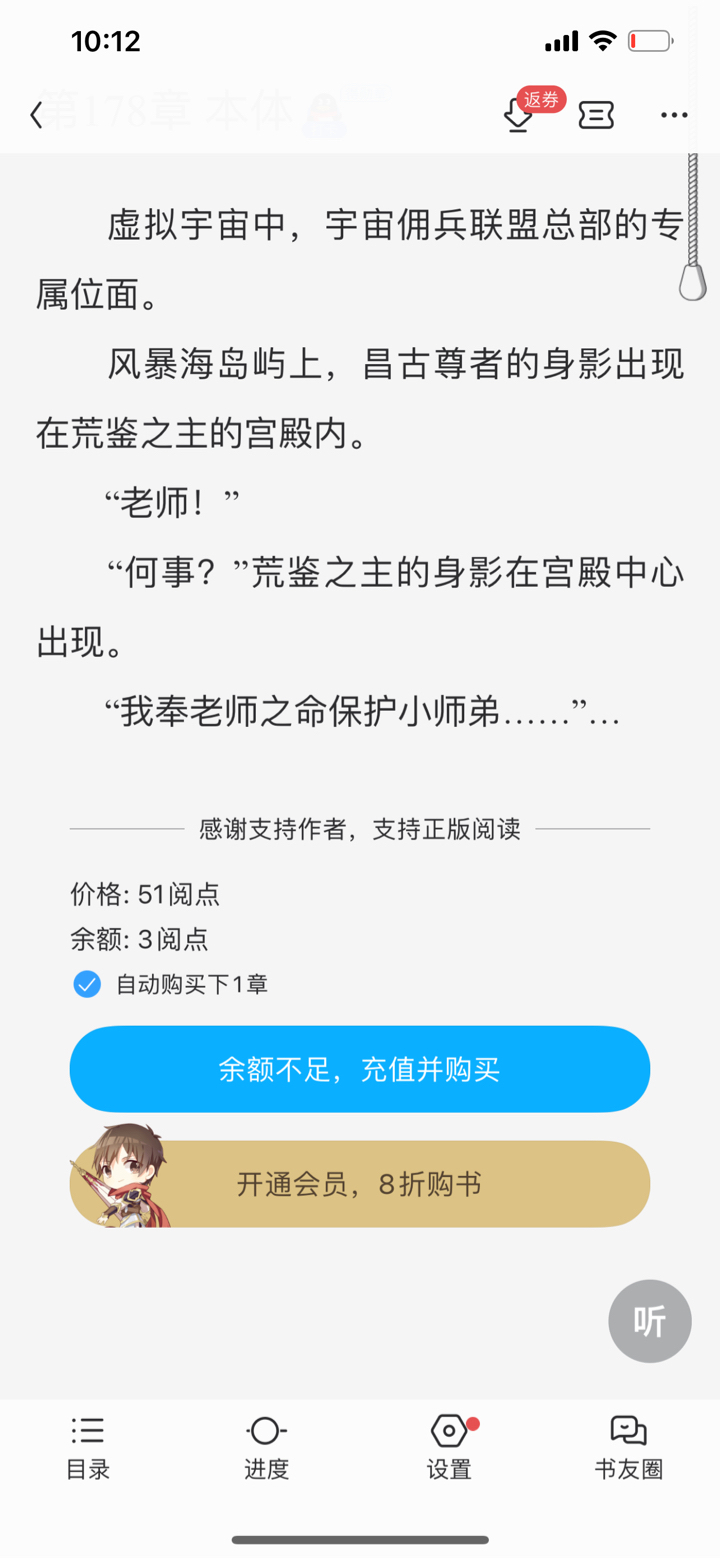The image size is (720, 1558).
Task: Select 开通会员，8折购书 button
Action: coord(360,1184)
